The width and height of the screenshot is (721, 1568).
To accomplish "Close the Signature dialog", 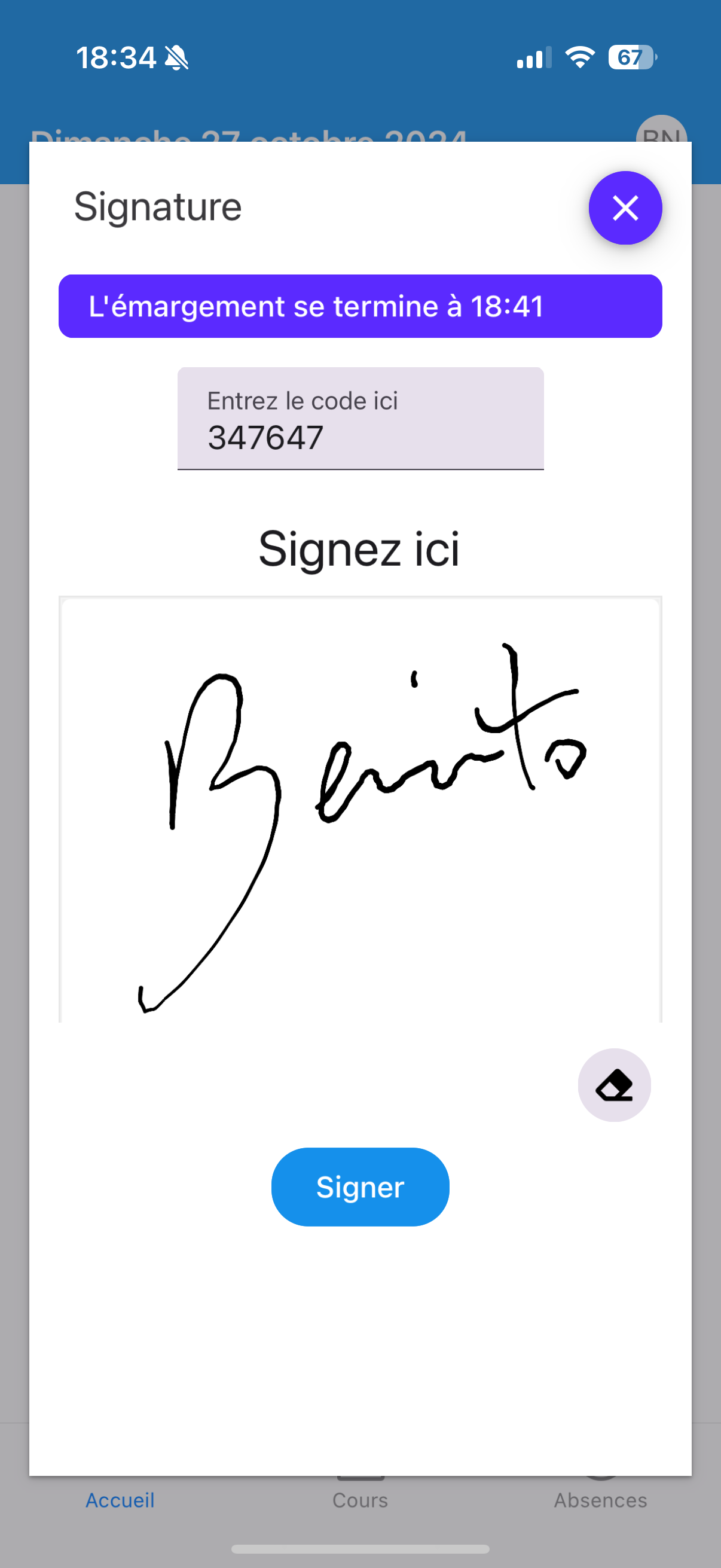I will pos(625,208).
